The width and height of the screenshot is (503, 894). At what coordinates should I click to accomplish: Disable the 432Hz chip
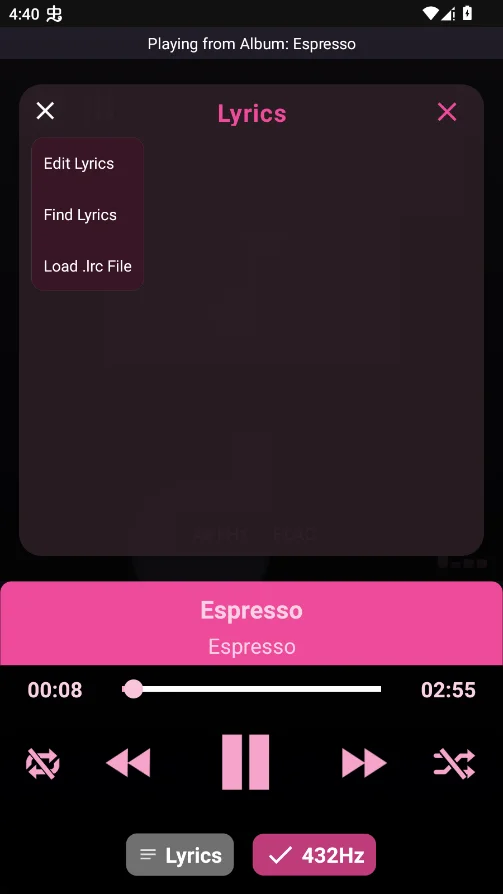314,855
